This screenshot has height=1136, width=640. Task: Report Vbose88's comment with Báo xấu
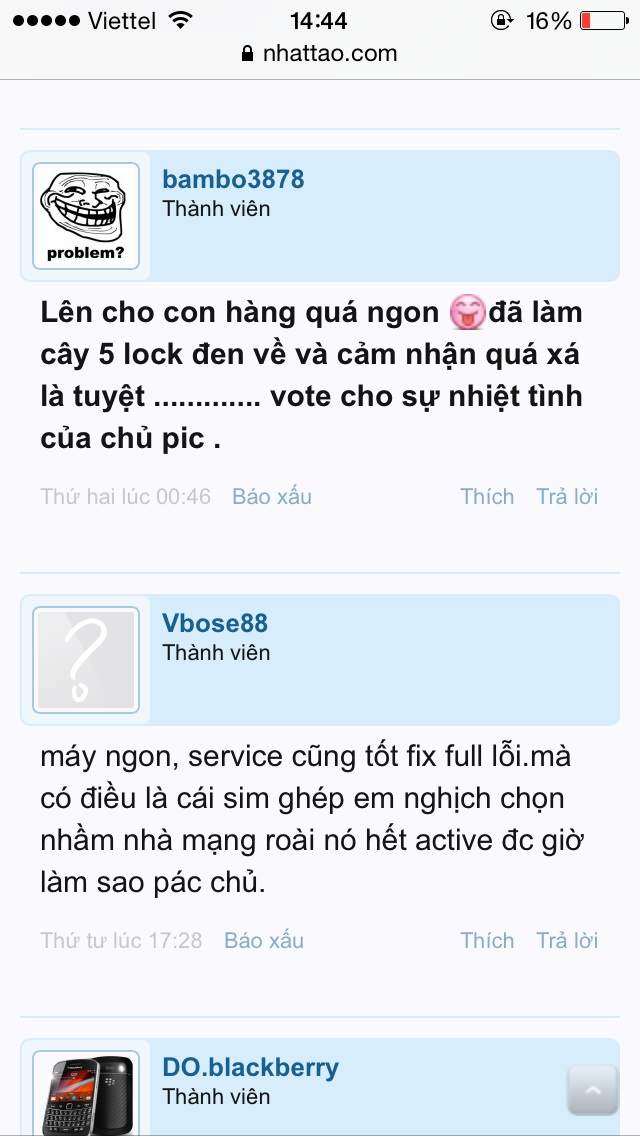(264, 940)
